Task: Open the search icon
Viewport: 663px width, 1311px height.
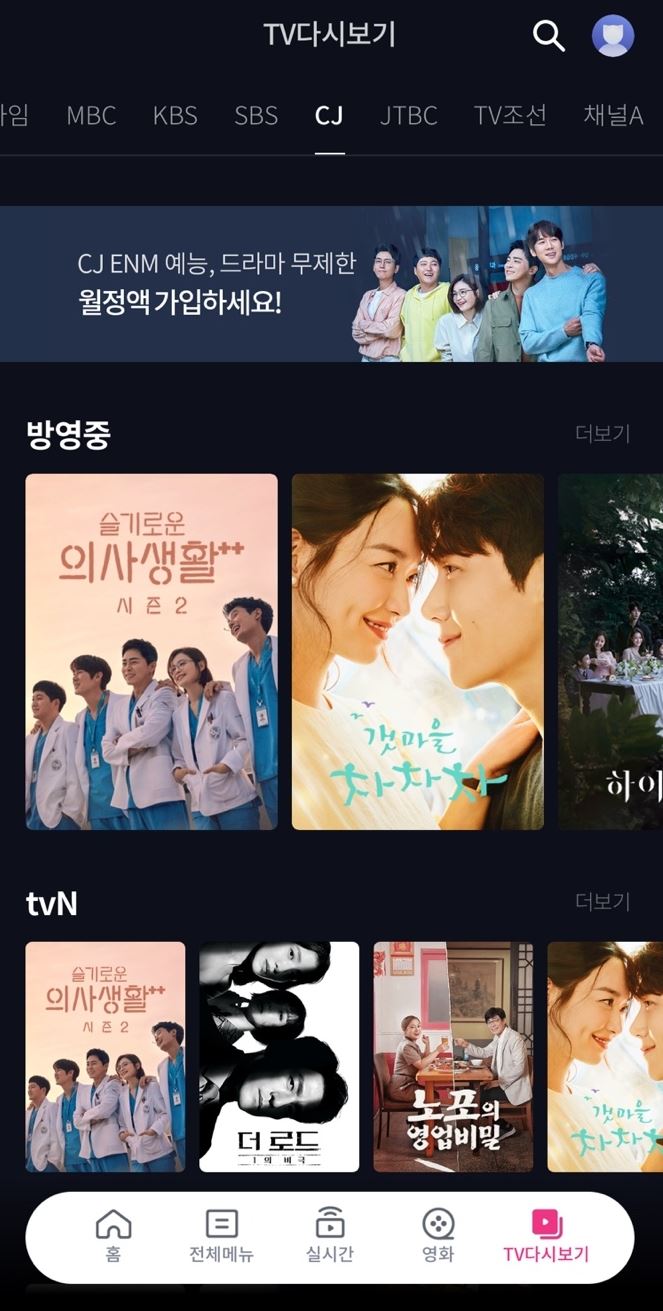Action: (x=548, y=36)
